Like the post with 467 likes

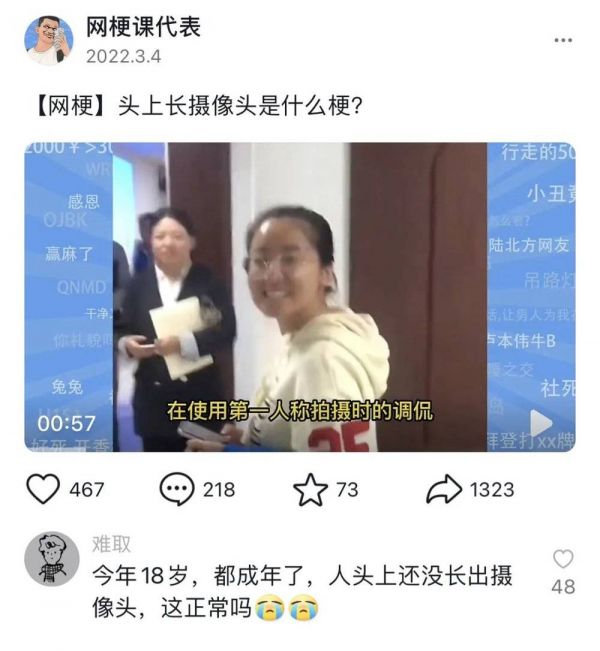[x=43, y=489]
